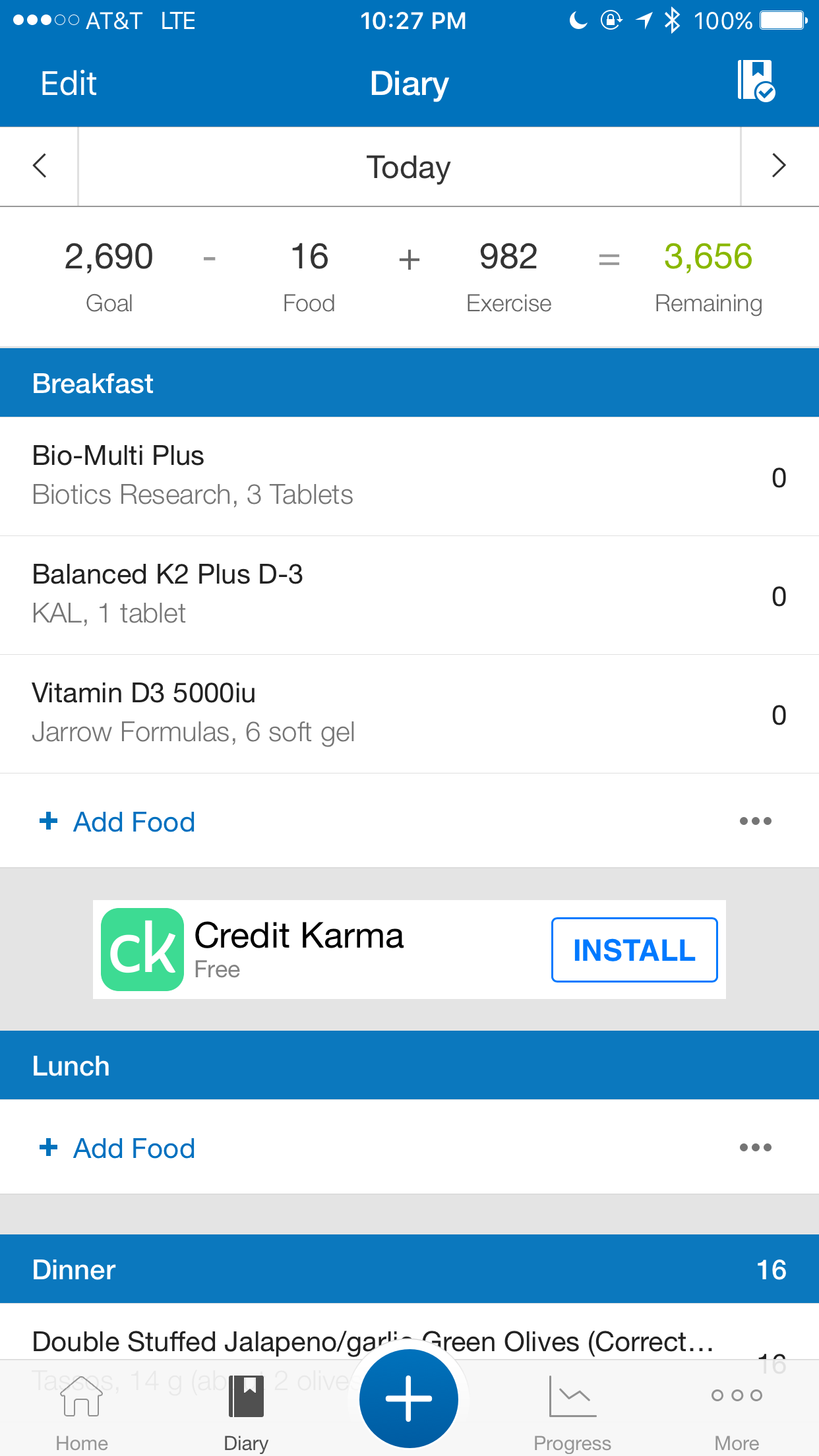The image size is (819, 1456).
Task: Go to the next day
Action: 779,166
